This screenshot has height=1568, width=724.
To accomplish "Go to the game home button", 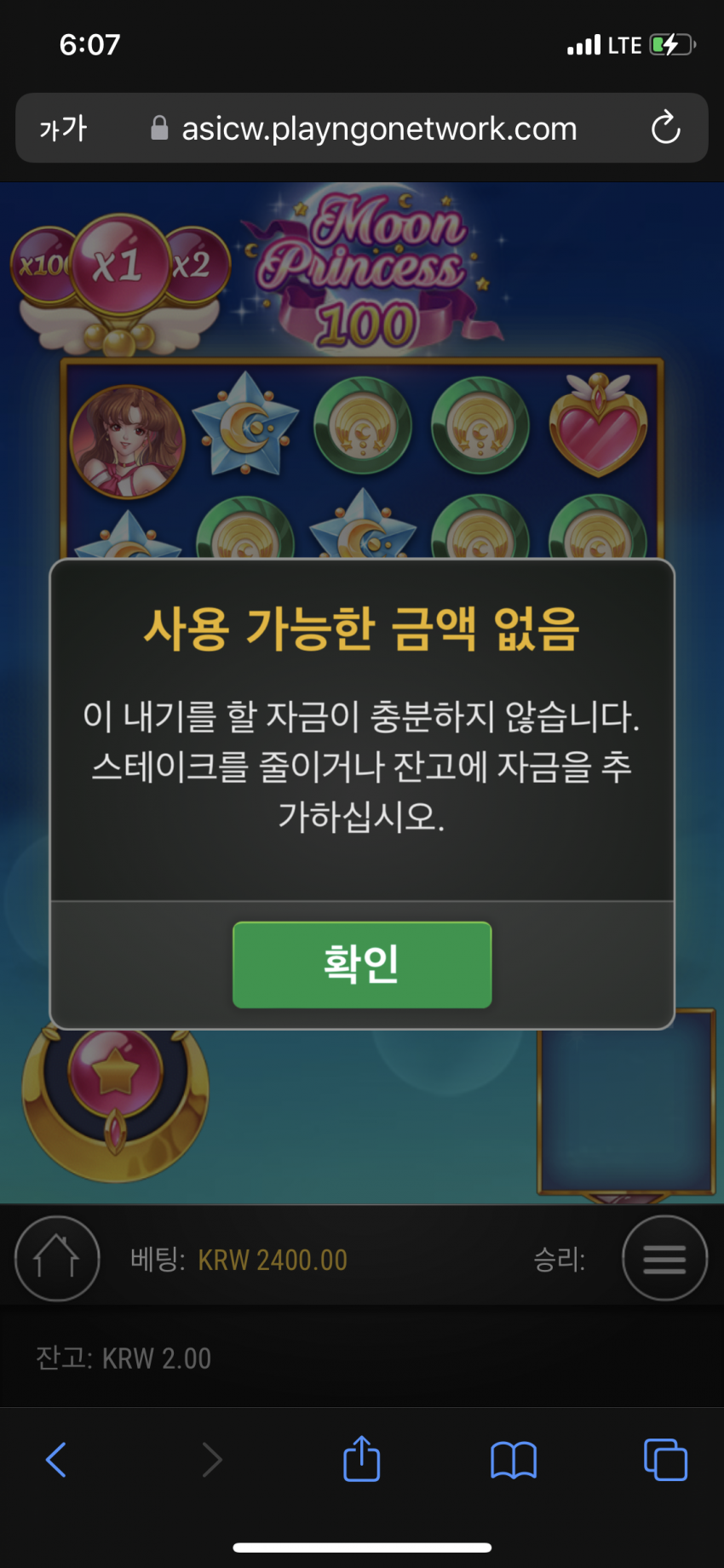I will pos(57,1258).
